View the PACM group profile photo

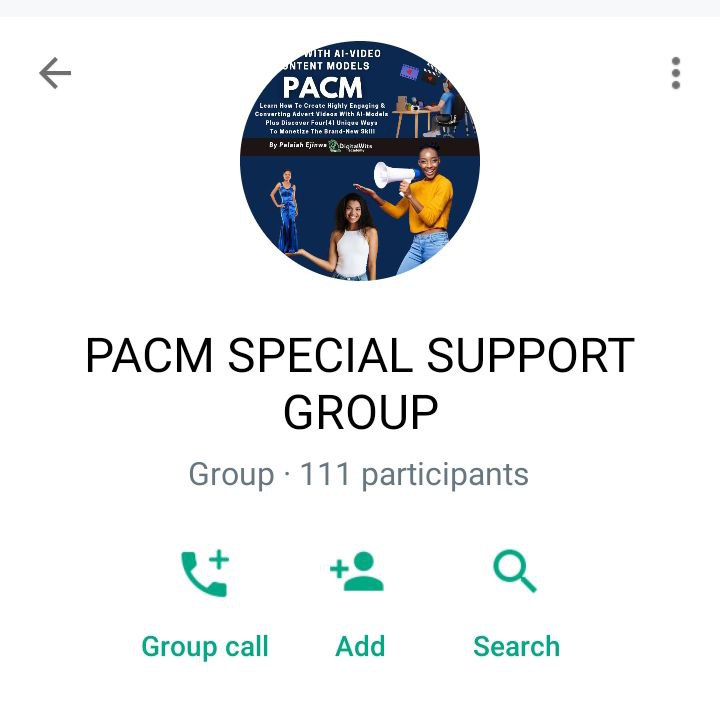point(360,160)
